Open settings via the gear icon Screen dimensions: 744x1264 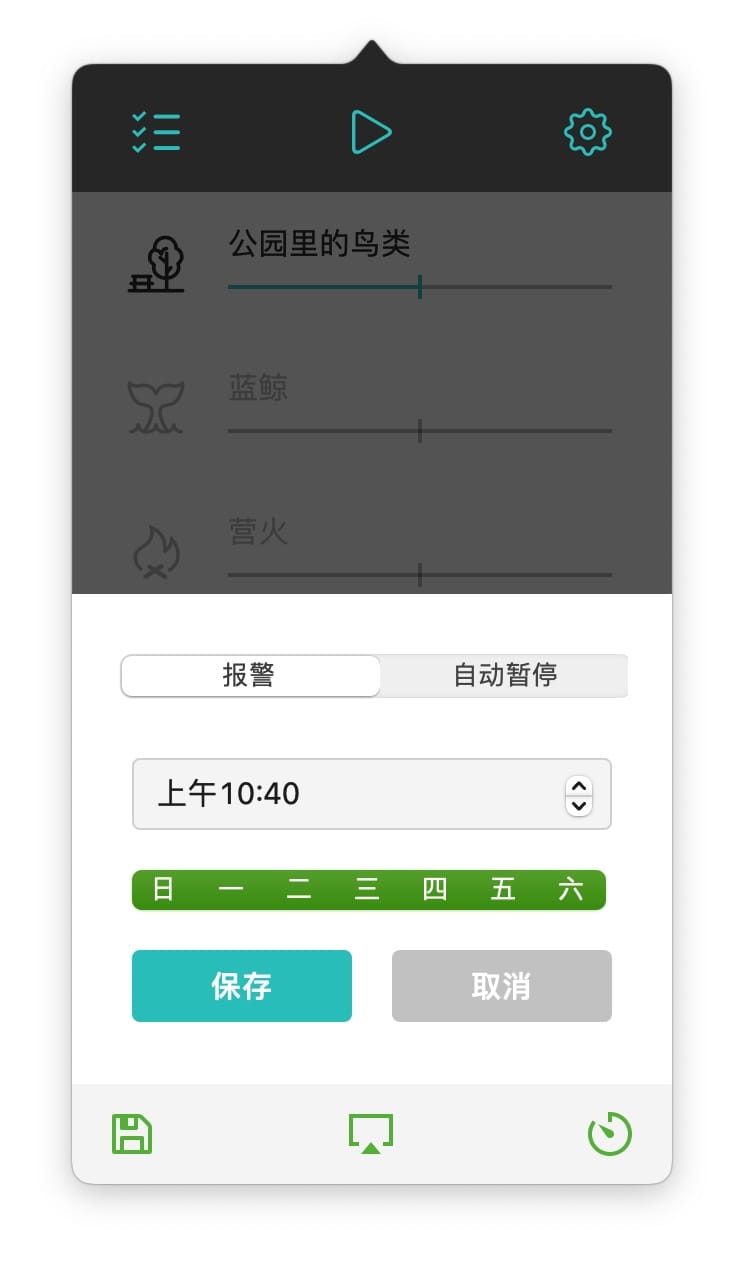click(588, 132)
